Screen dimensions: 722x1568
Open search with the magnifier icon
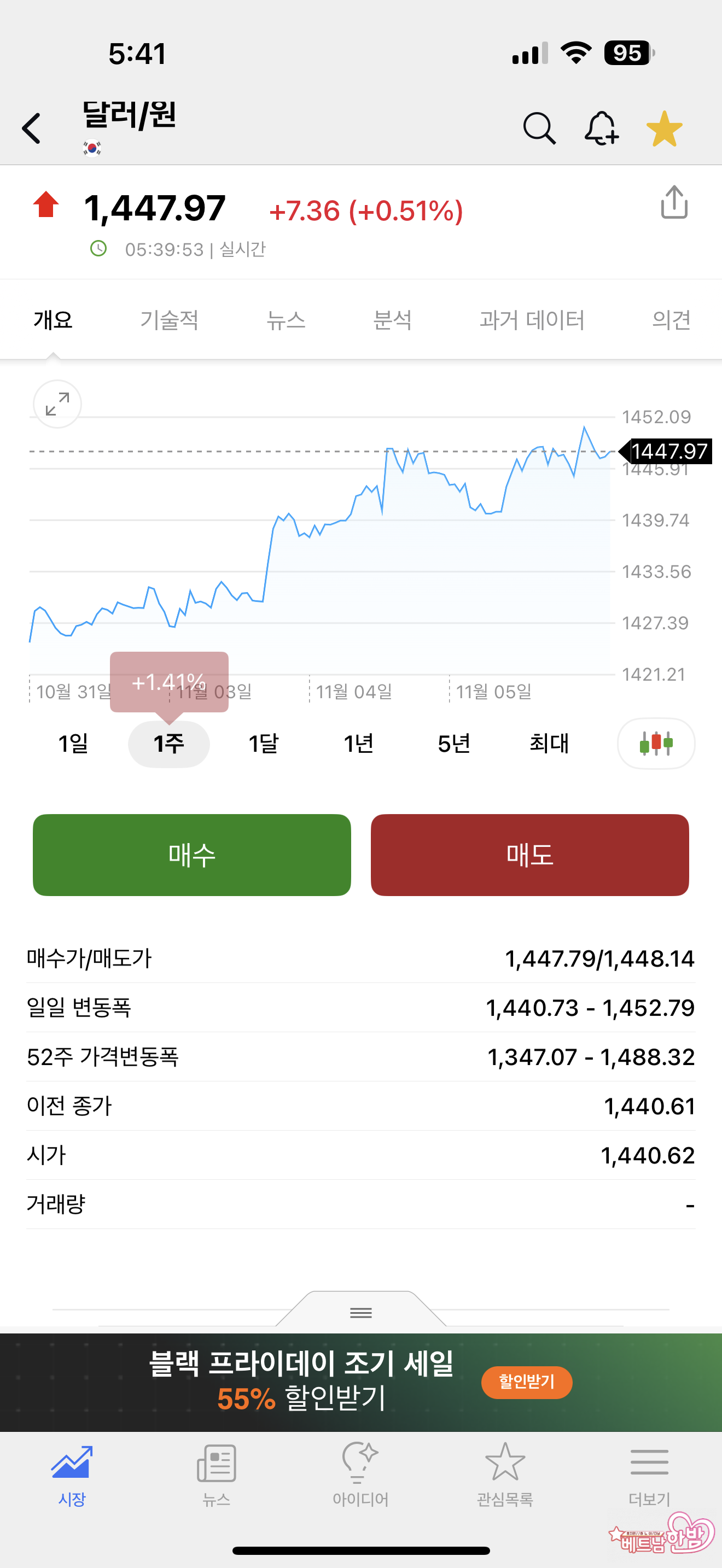pyautogui.click(x=539, y=128)
